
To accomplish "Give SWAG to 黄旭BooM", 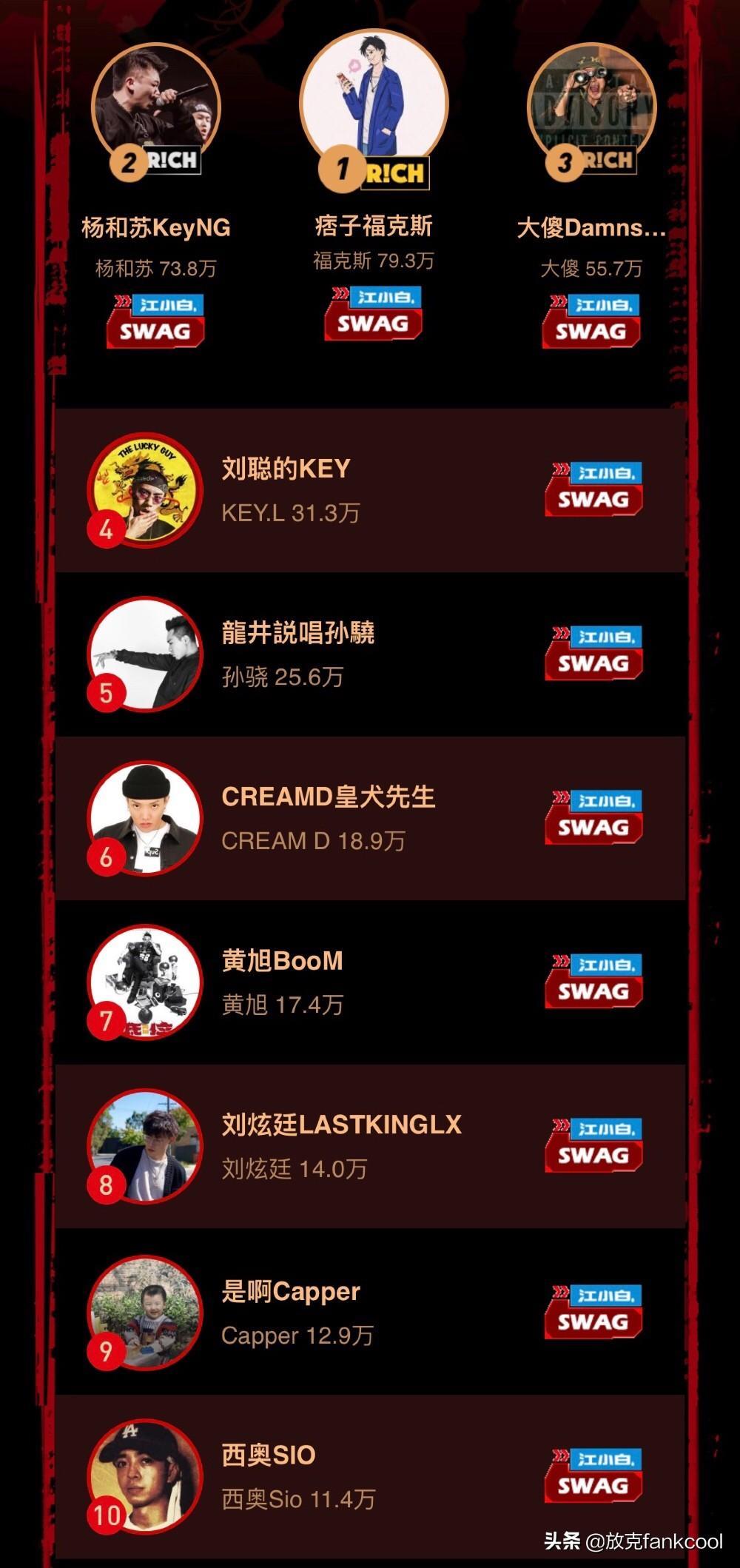I will [593, 982].
